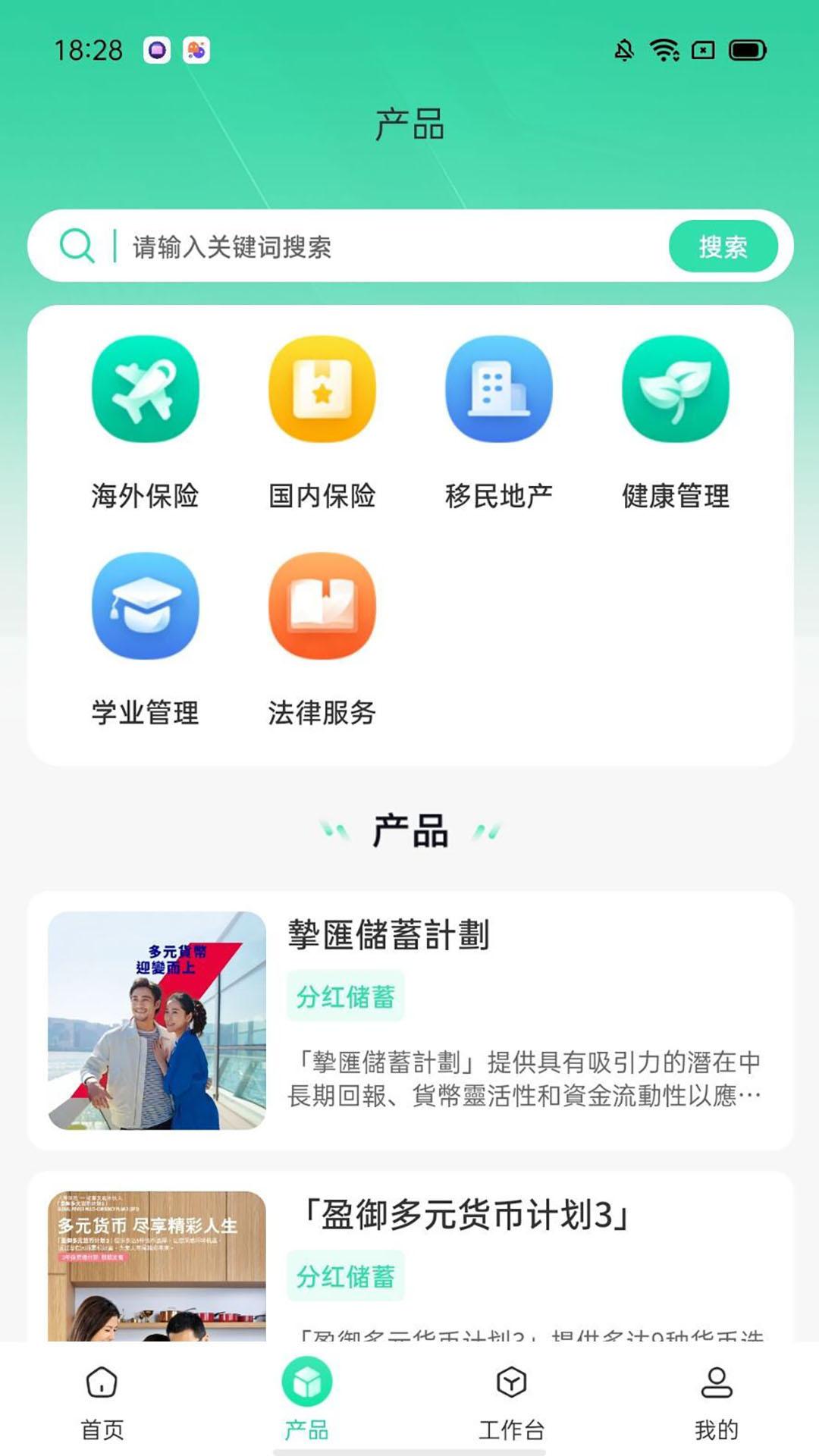Viewport: 819px width, 1456px height.
Task: Tap the keyword search input field
Action: 379,246
